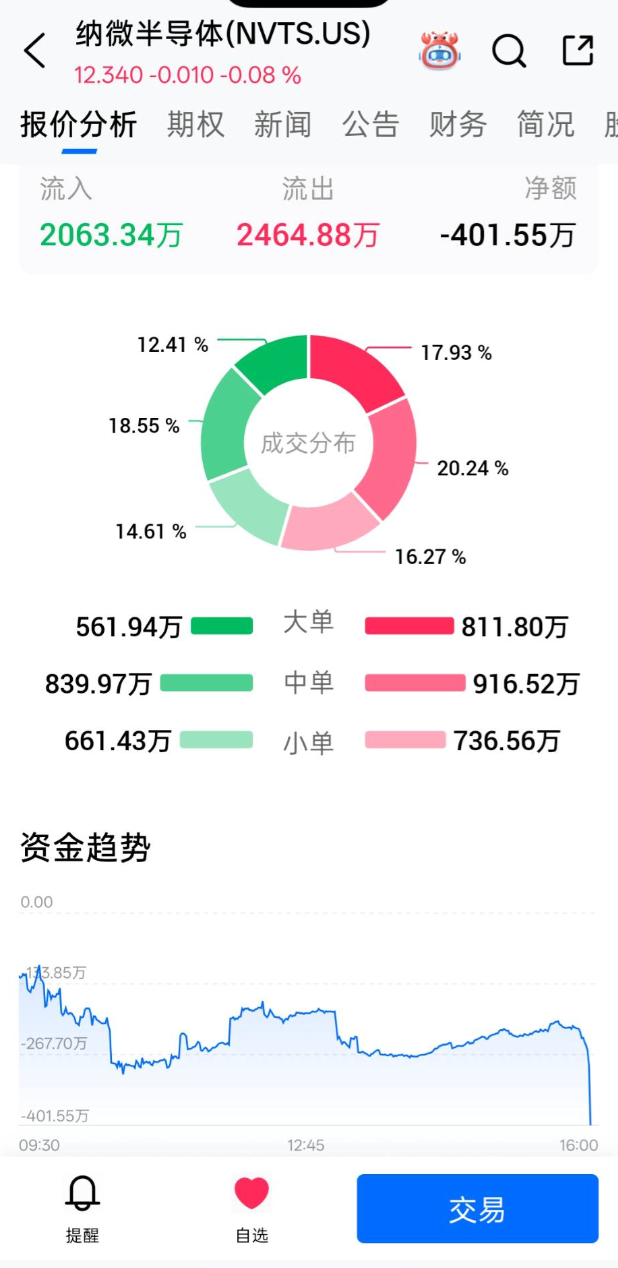Open the 简况 tab
The width and height of the screenshot is (618, 1268).
coord(546,124)
